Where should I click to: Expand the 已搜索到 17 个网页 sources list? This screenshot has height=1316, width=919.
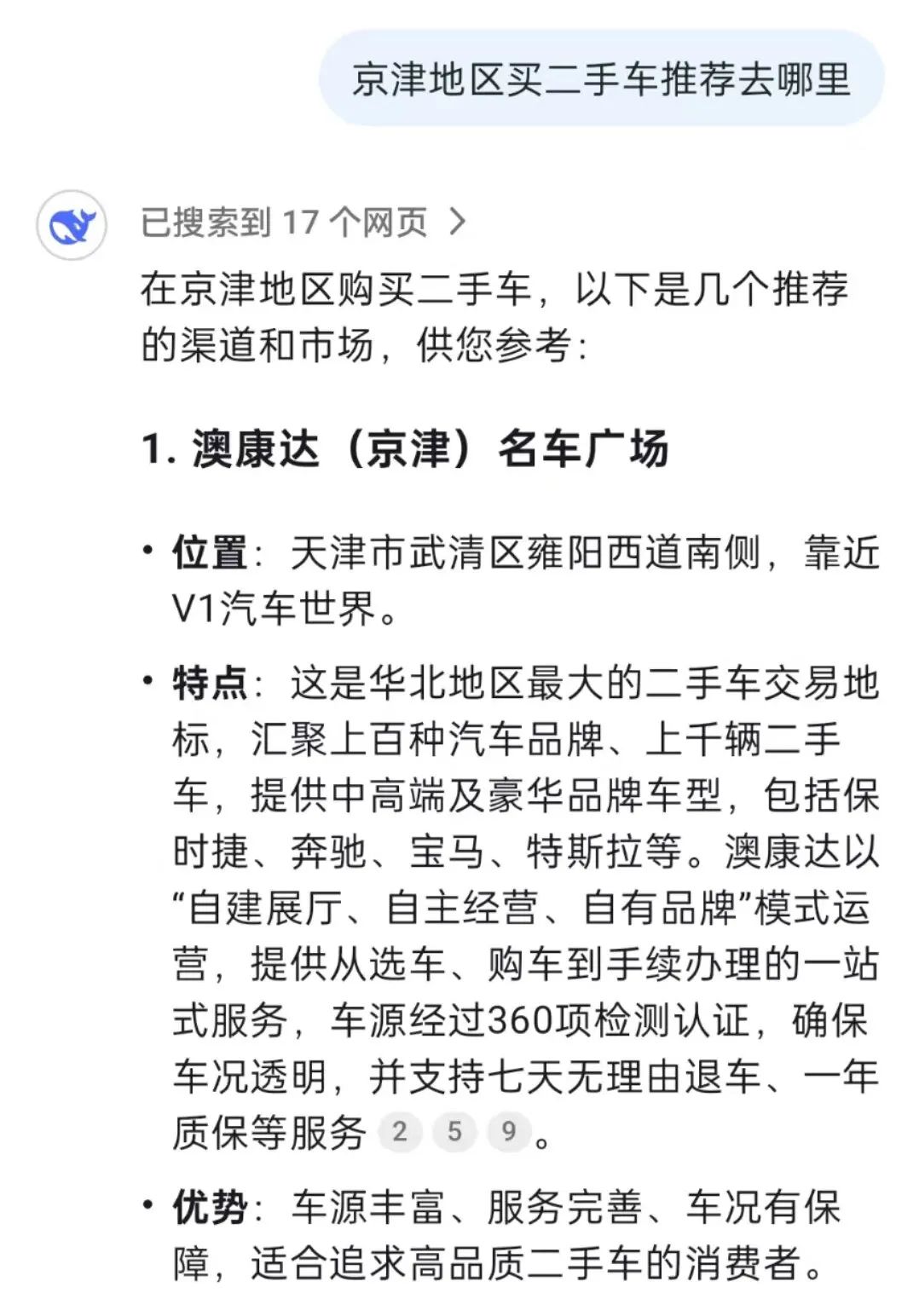(x=303, y=223)
